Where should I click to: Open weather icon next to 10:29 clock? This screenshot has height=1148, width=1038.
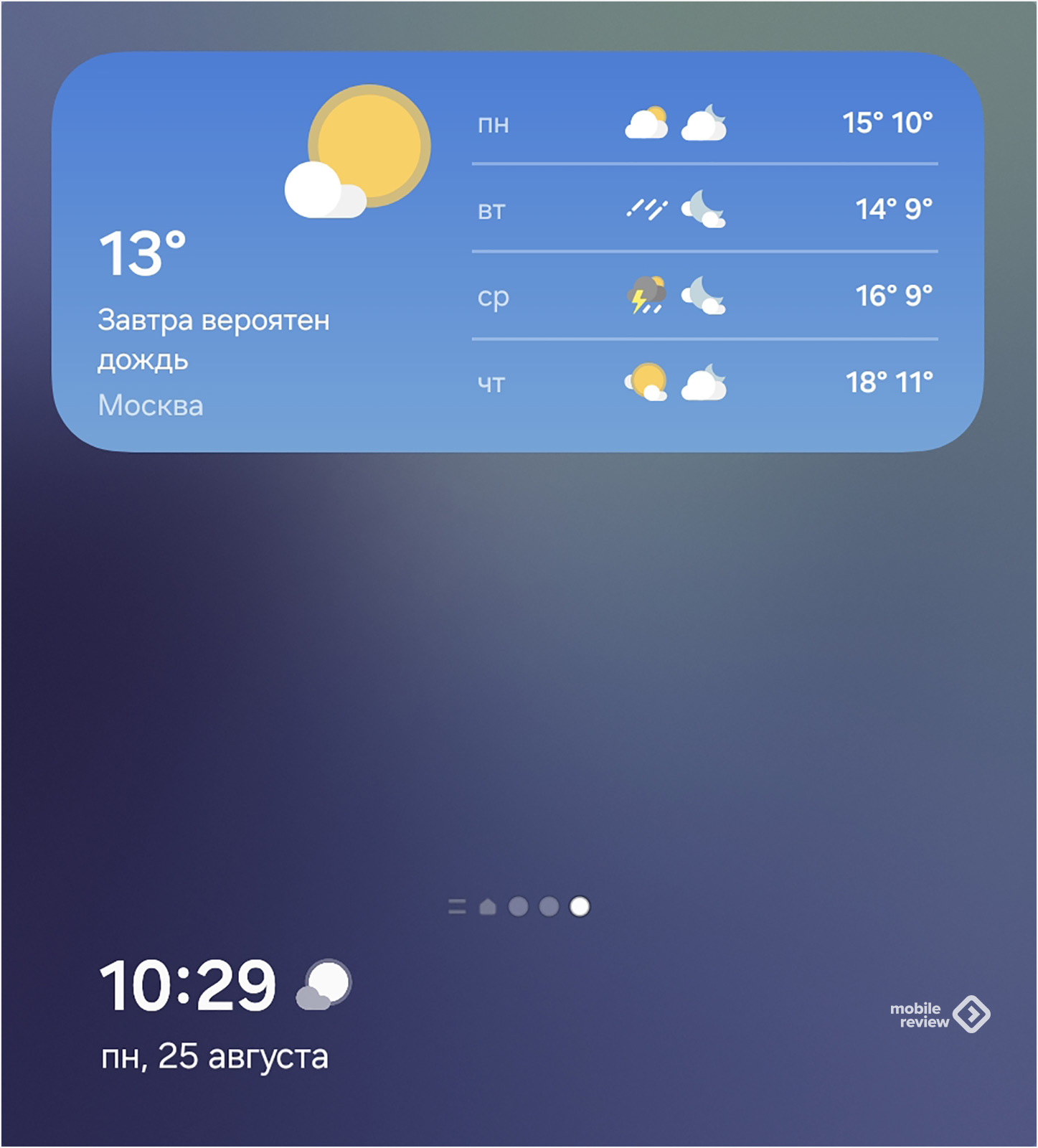click(x=324, y=984)
